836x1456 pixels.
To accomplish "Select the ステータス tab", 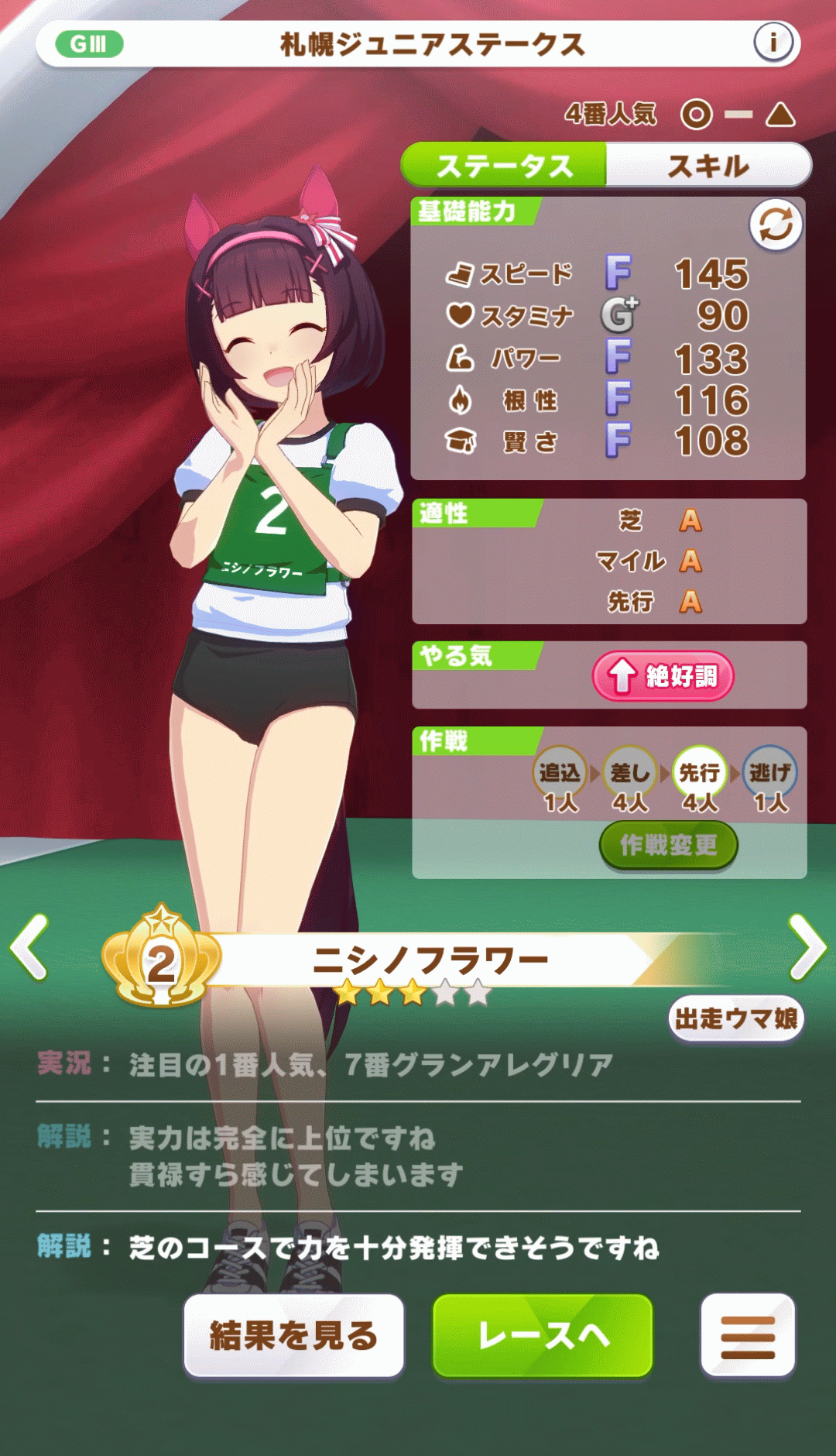I will (x=504, y=165).
